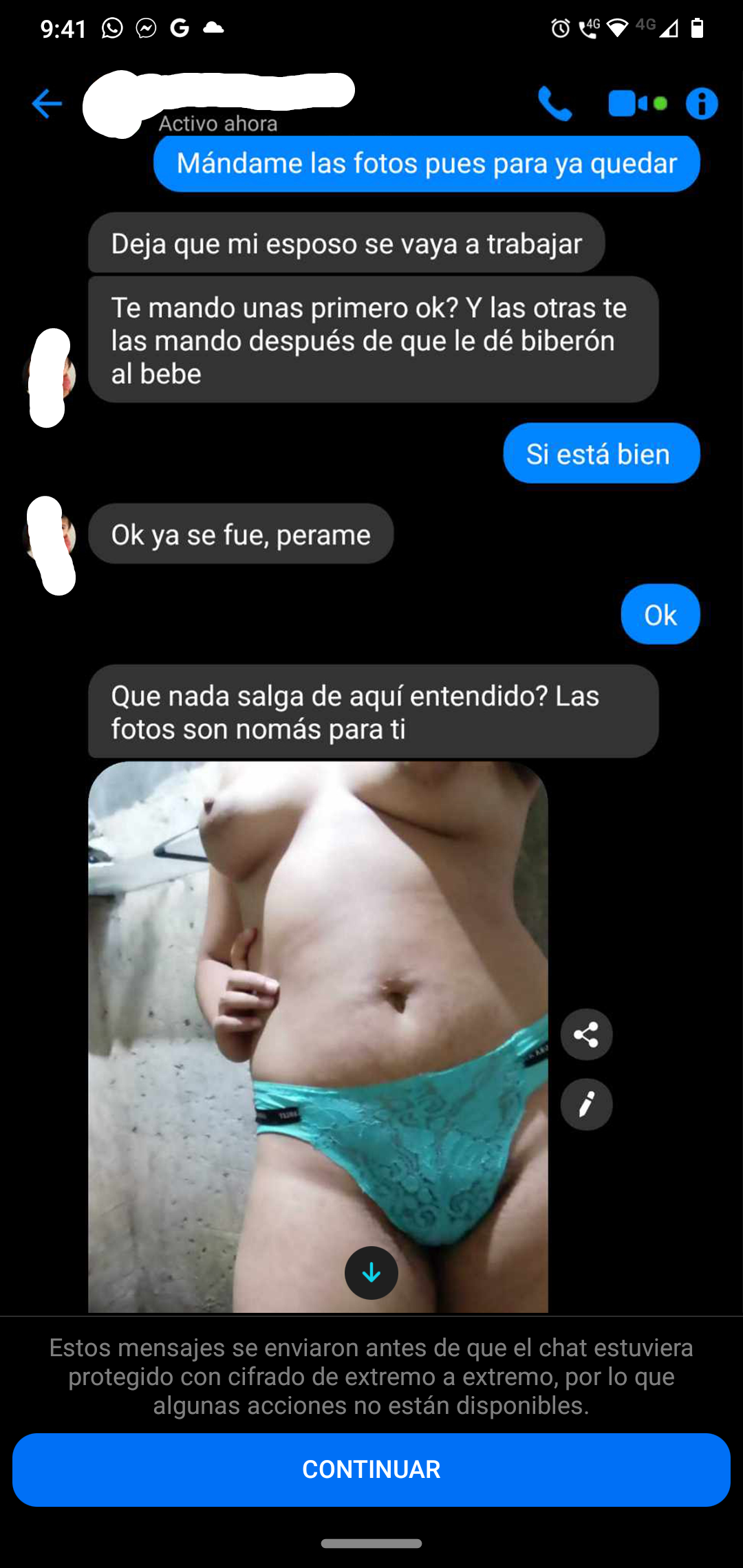Edit the received photo with the pencil icon
This screenshot has height=1568, width=743.
(x=586, y=1104)
